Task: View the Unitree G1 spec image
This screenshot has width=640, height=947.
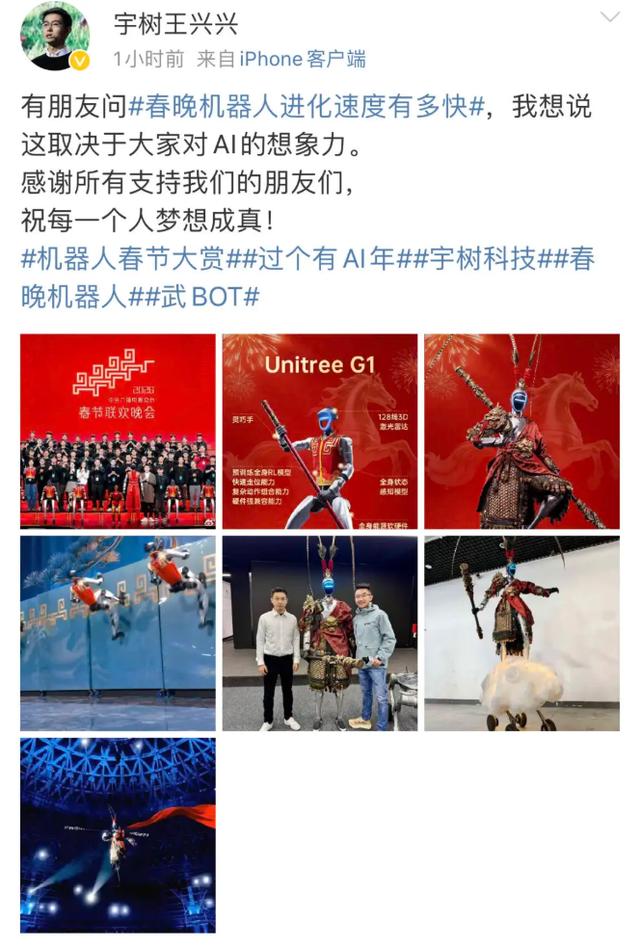Action: pos(320,431)
